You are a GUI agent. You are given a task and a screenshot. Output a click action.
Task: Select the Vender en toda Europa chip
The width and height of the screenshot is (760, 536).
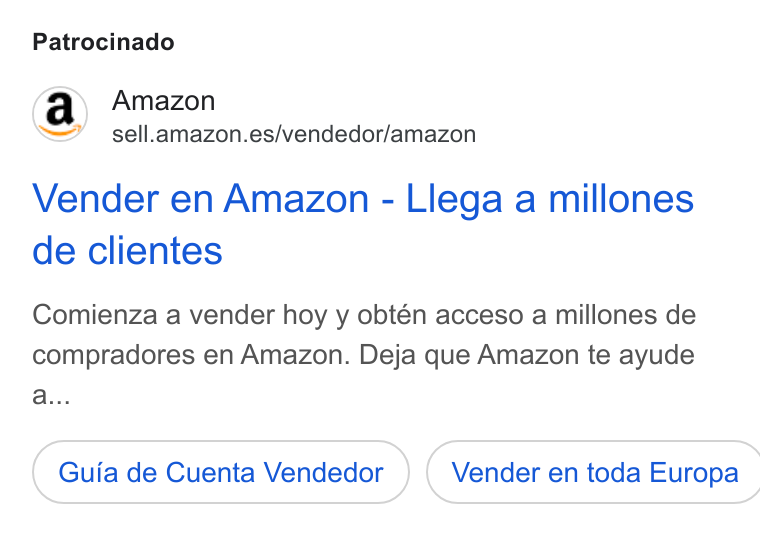pyautogui.click(x=593, y=472)
